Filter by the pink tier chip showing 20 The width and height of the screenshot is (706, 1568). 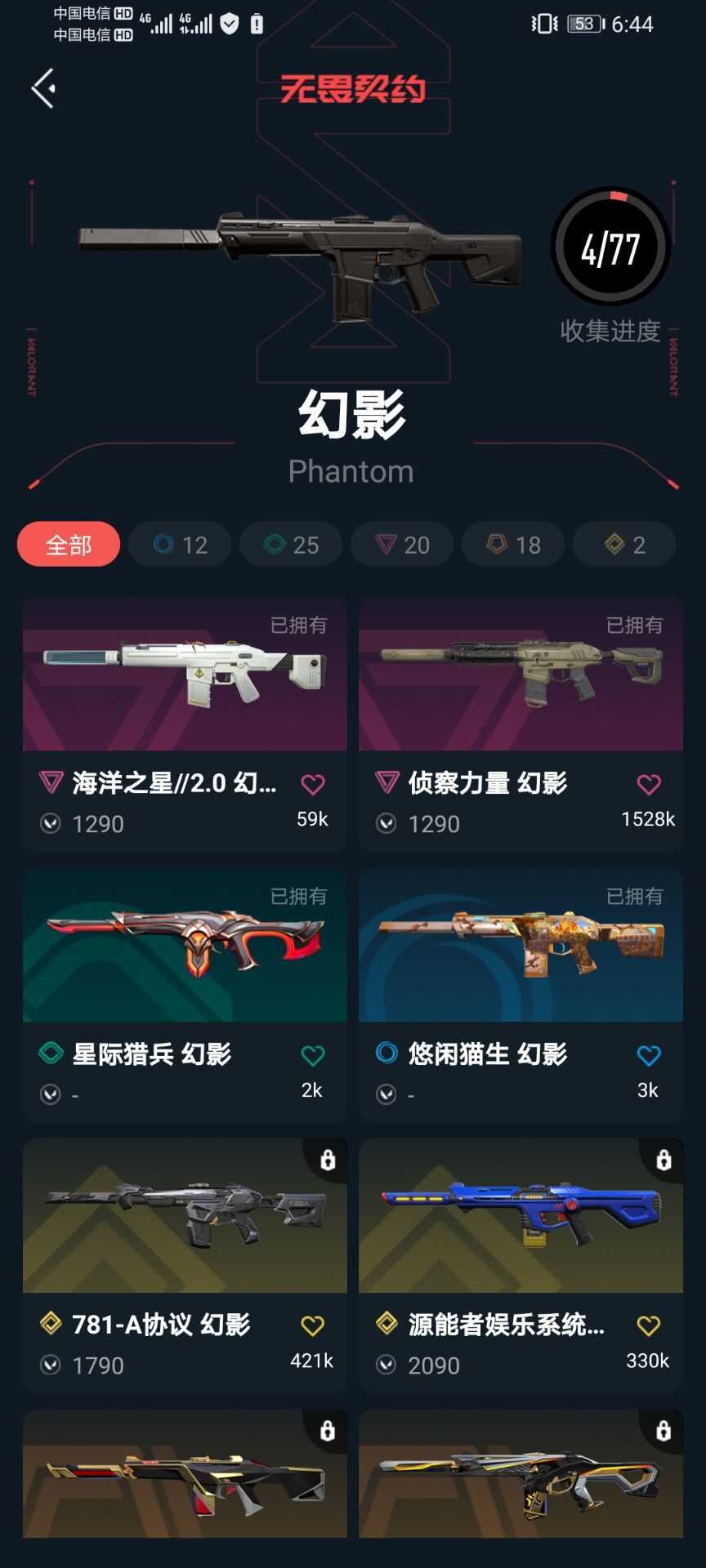402,544
